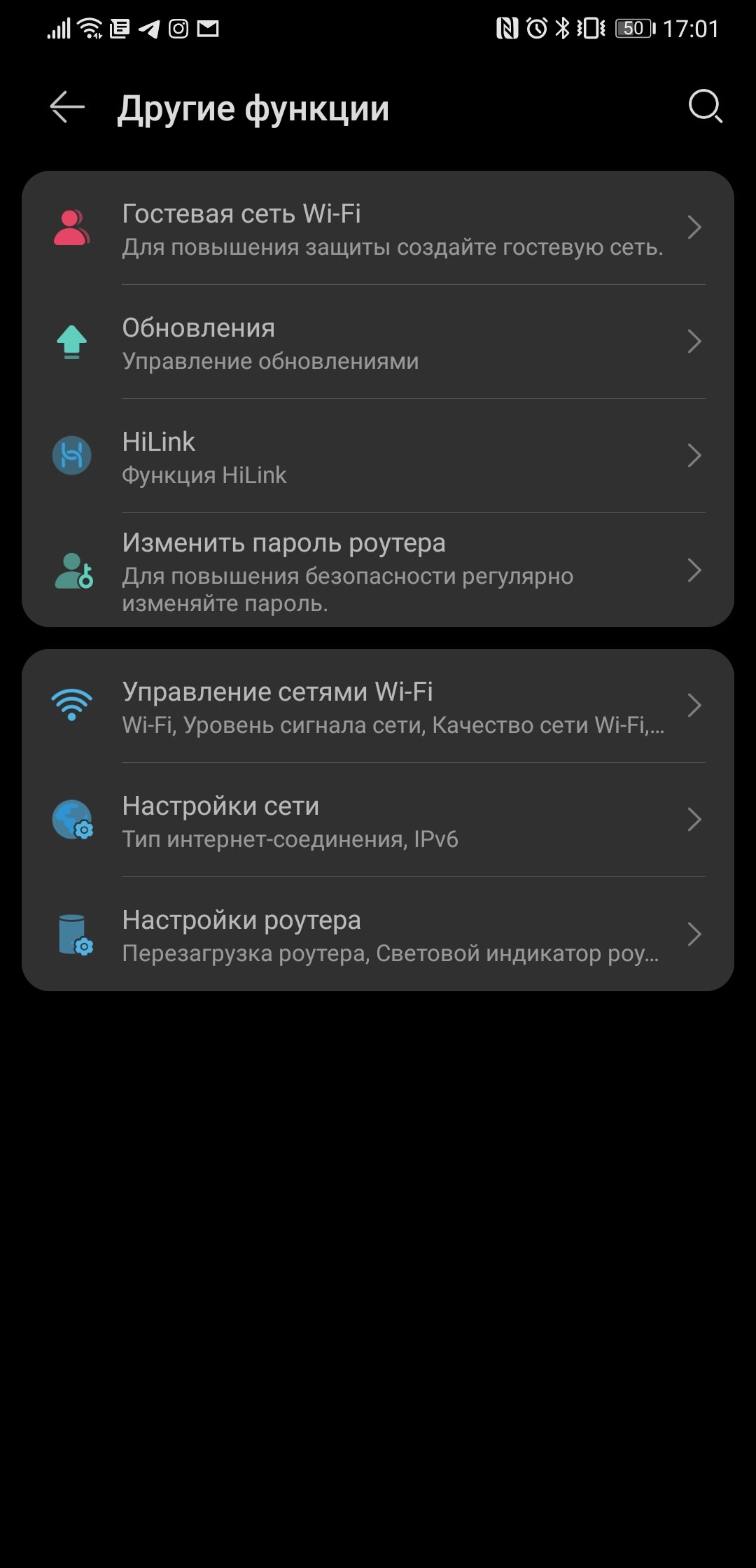Open the Обновления row
756x1568 pixels.
pyautogui.click(x=378, y=342)
